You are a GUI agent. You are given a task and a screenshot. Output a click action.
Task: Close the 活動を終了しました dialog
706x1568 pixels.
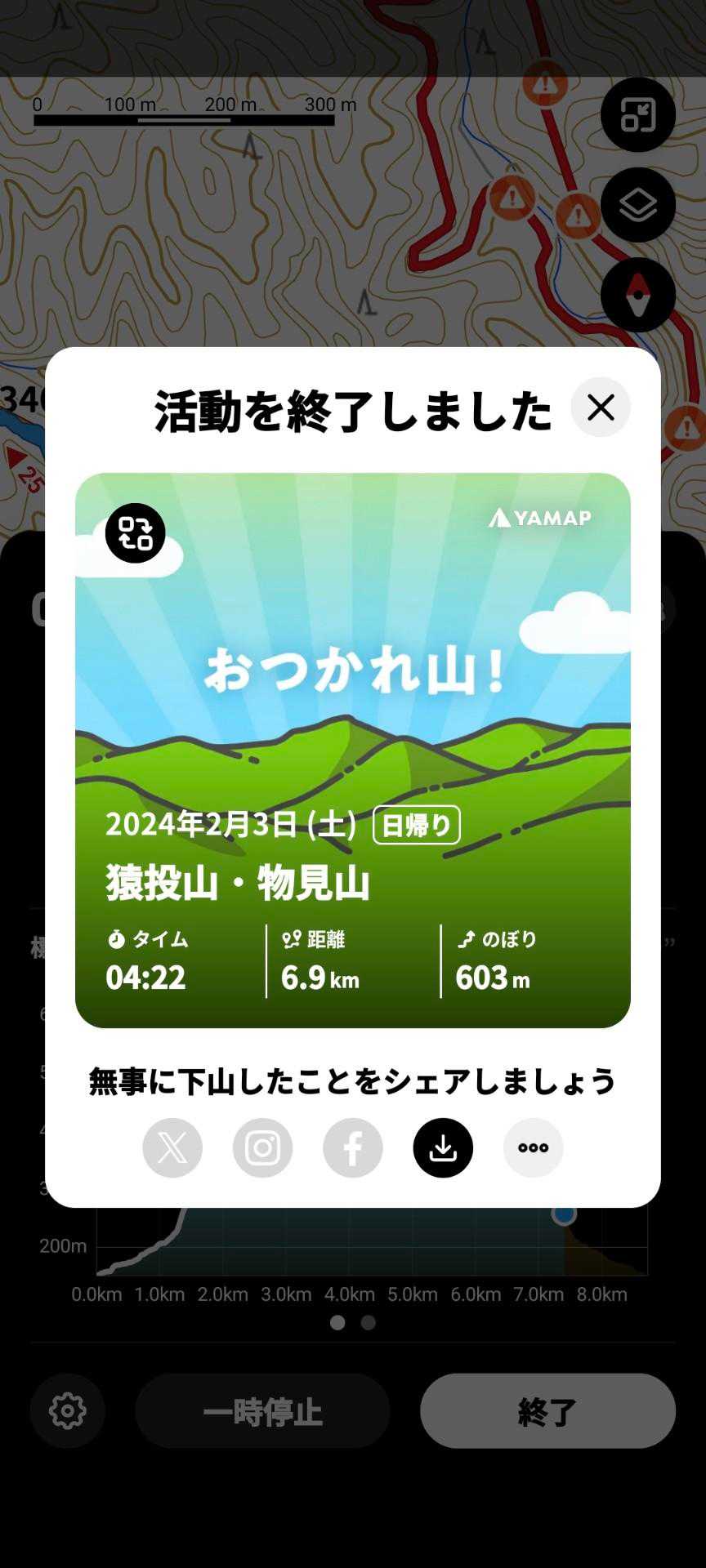point(601,408)
